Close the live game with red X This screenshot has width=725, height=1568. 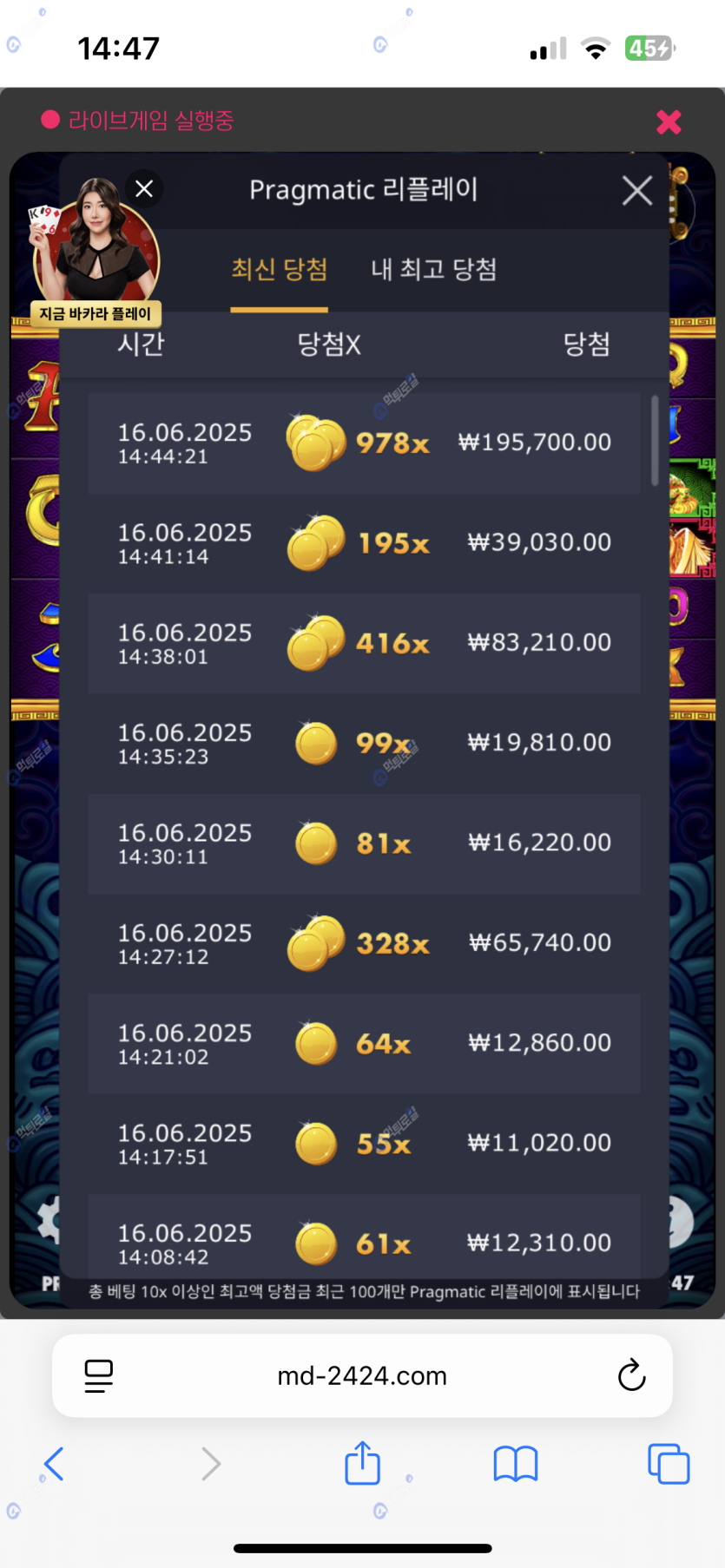click(669, 122)
